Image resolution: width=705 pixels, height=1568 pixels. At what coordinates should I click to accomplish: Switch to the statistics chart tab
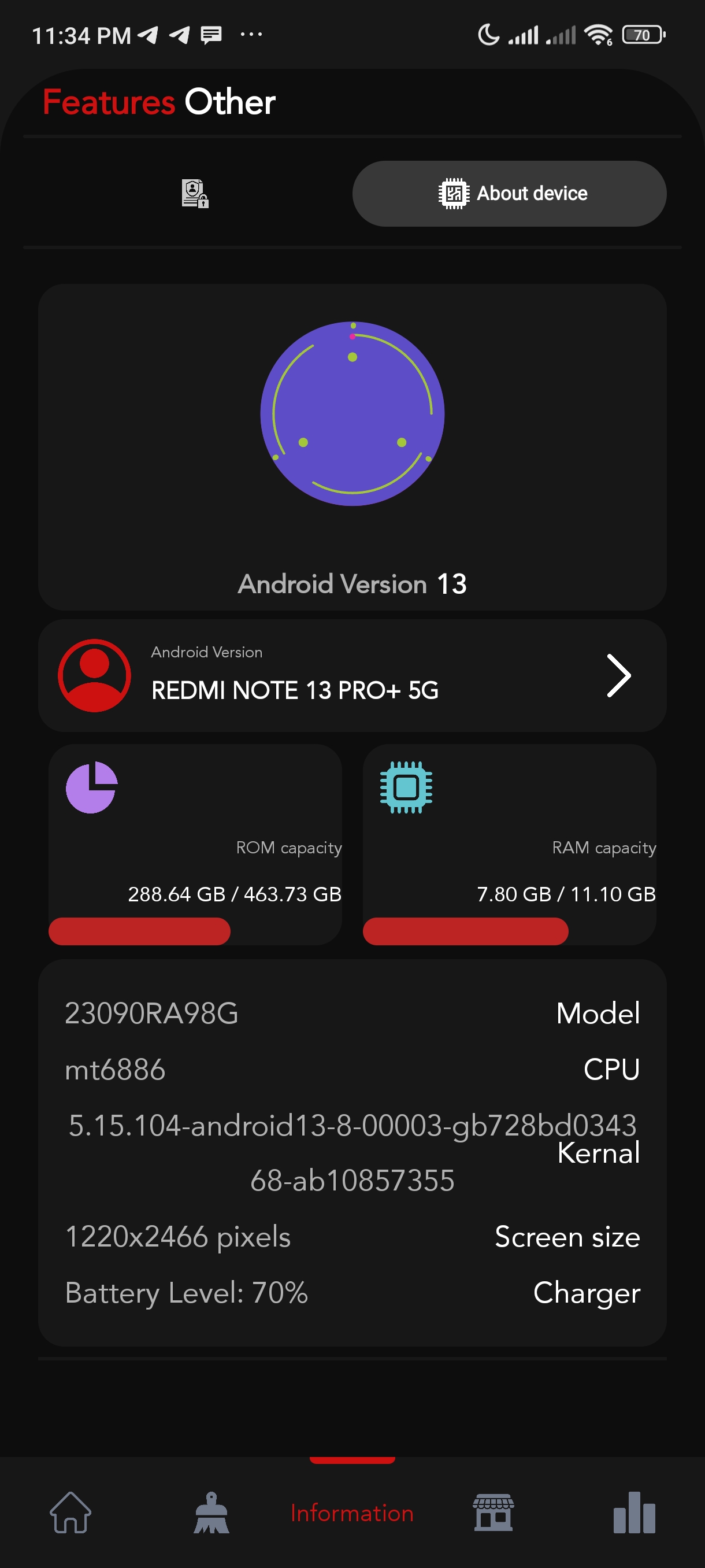[634, 1512]
